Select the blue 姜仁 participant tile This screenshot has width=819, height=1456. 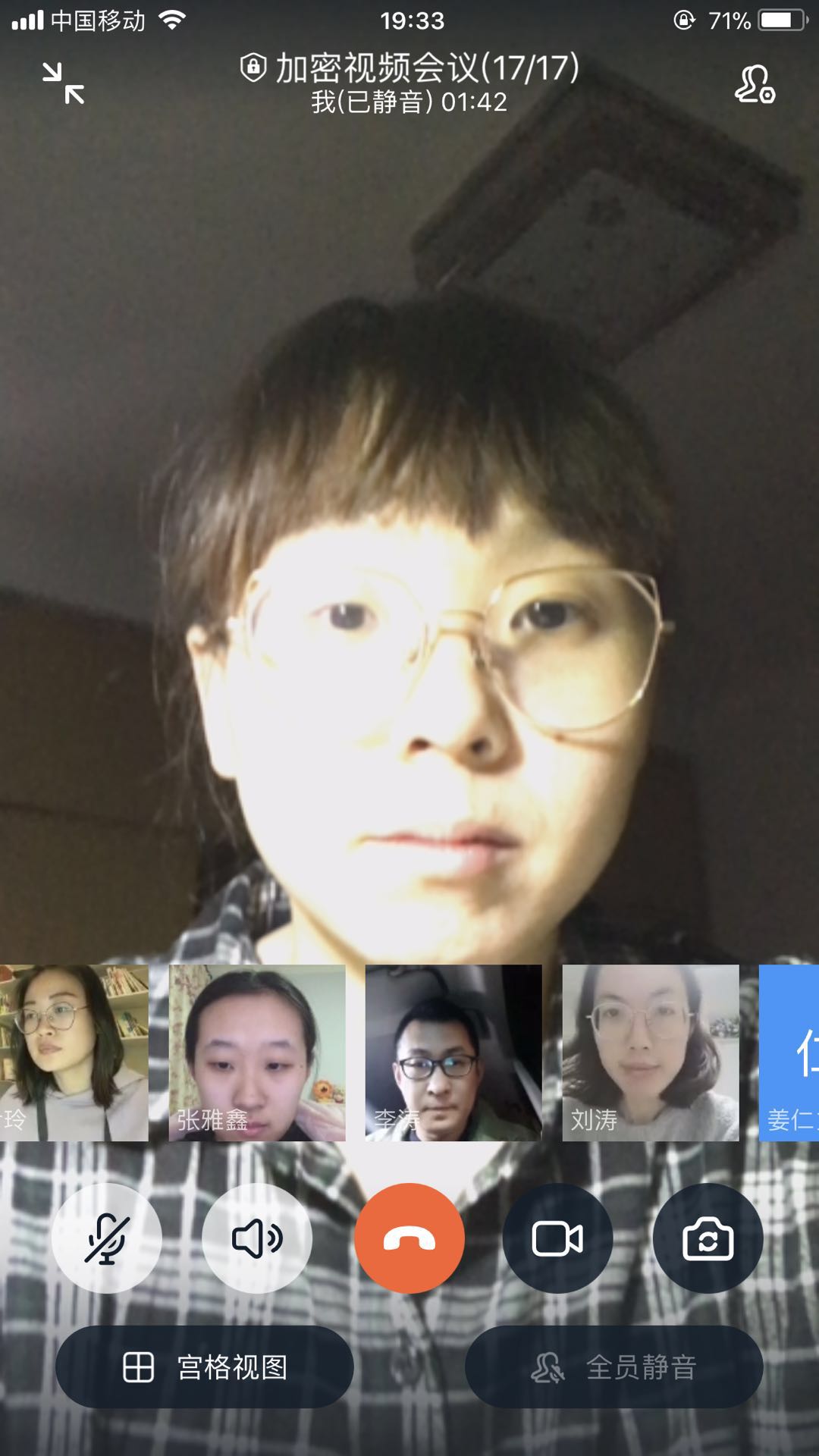point(790,1053)
